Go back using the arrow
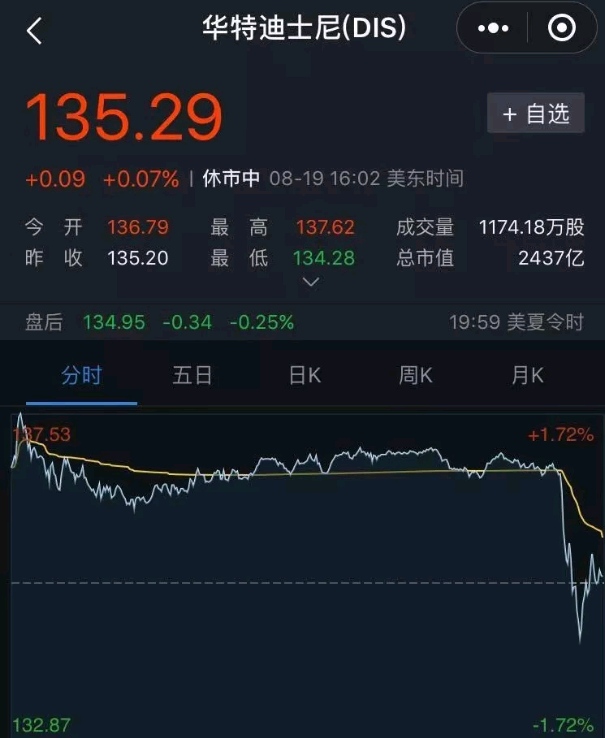Image resolution: width=605 pixels, height=738 pixels. 34,30
